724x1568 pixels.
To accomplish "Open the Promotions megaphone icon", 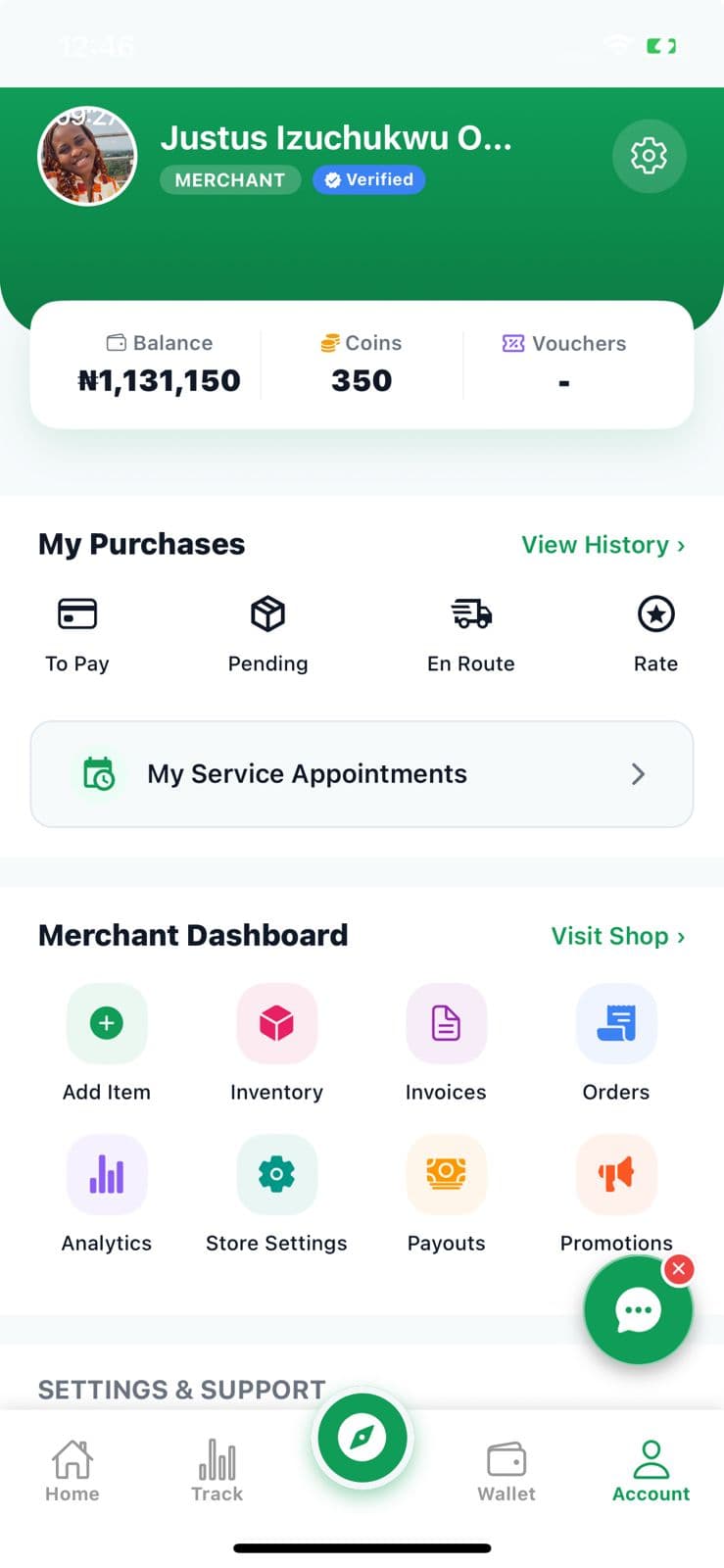I will pyautogui.click(x=615, y=1174).
